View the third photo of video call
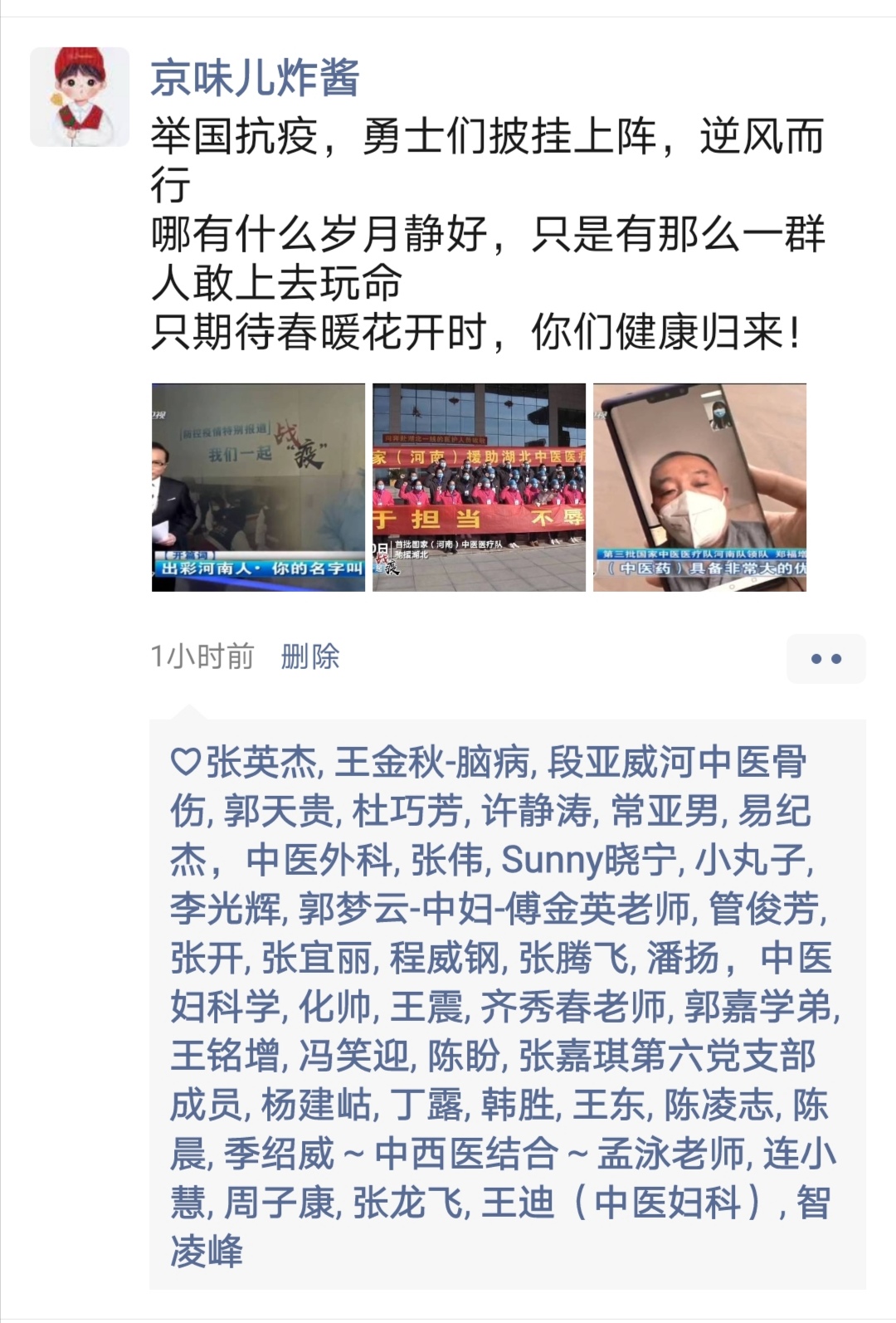This screenshot has height=1323, width=896. pyautogui.click(x=699, y=487)
